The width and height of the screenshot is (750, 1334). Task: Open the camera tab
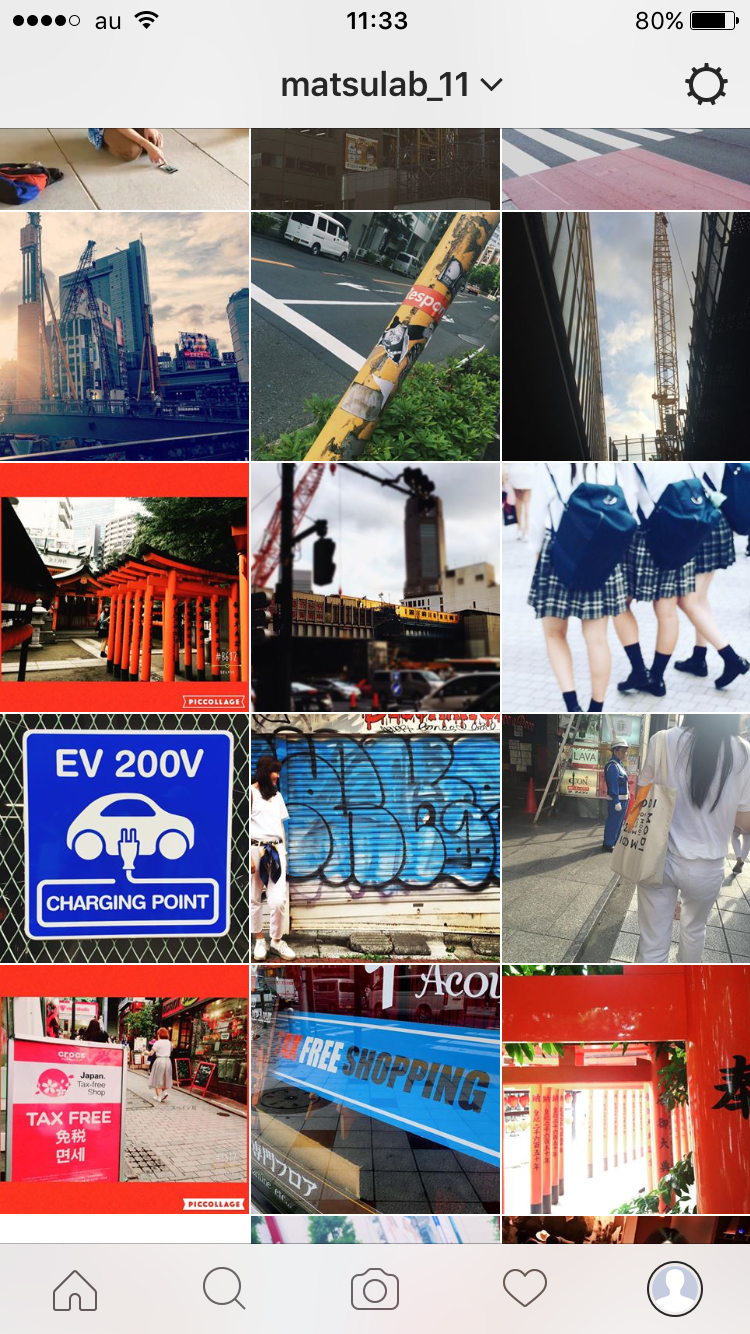point(375,1289)
